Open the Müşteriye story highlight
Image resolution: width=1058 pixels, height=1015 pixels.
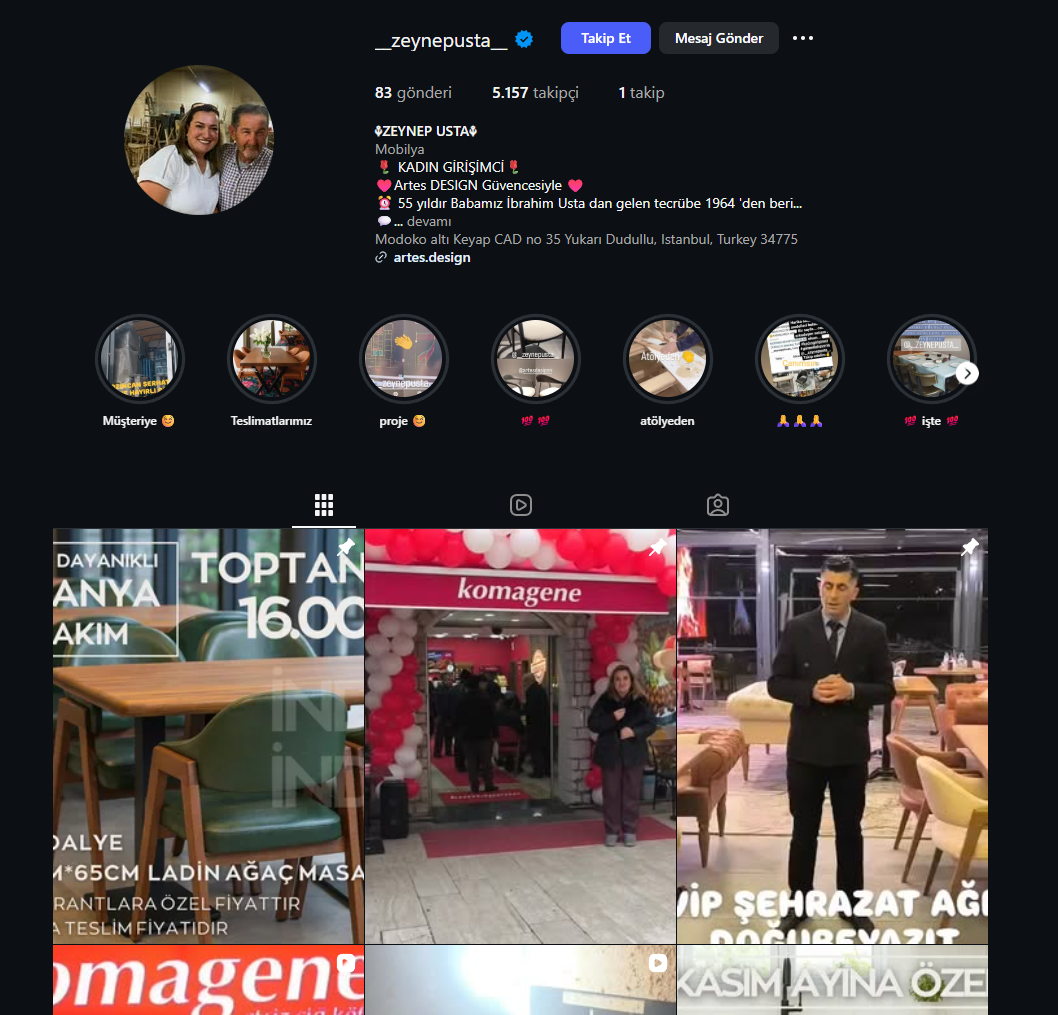[x=139, y=359]
